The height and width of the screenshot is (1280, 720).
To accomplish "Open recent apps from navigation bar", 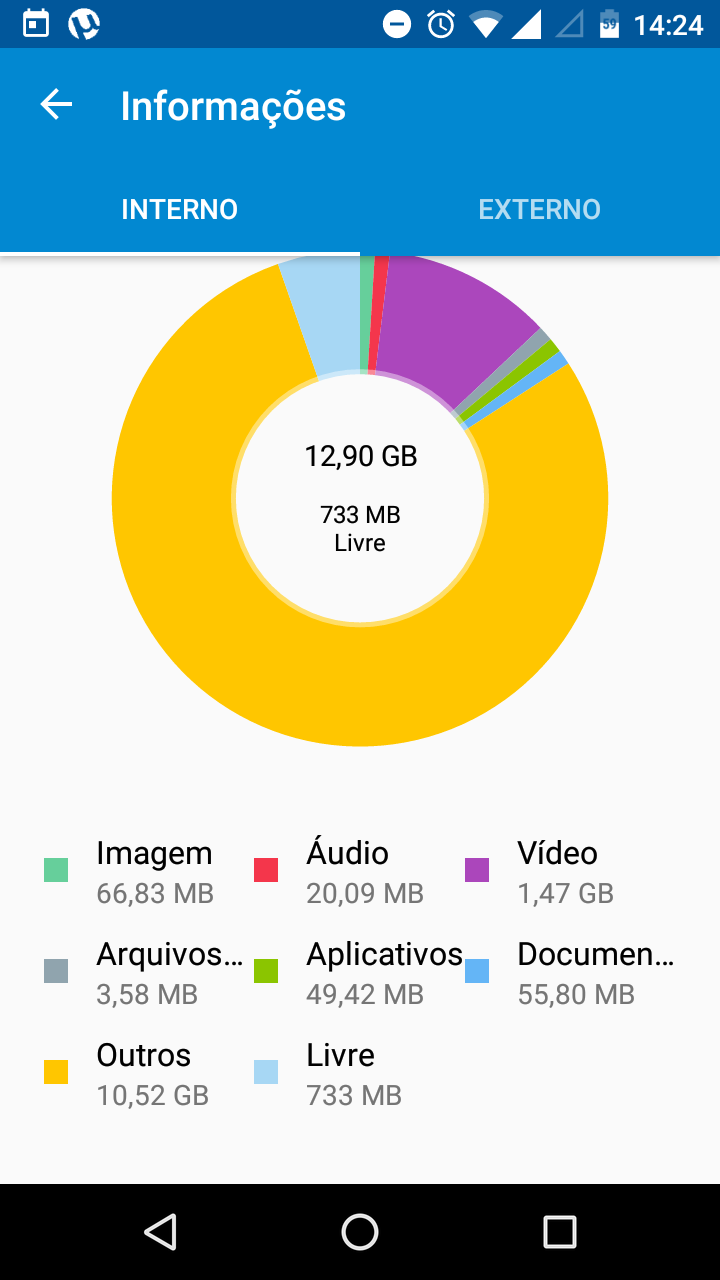I will pos(560,1232).
